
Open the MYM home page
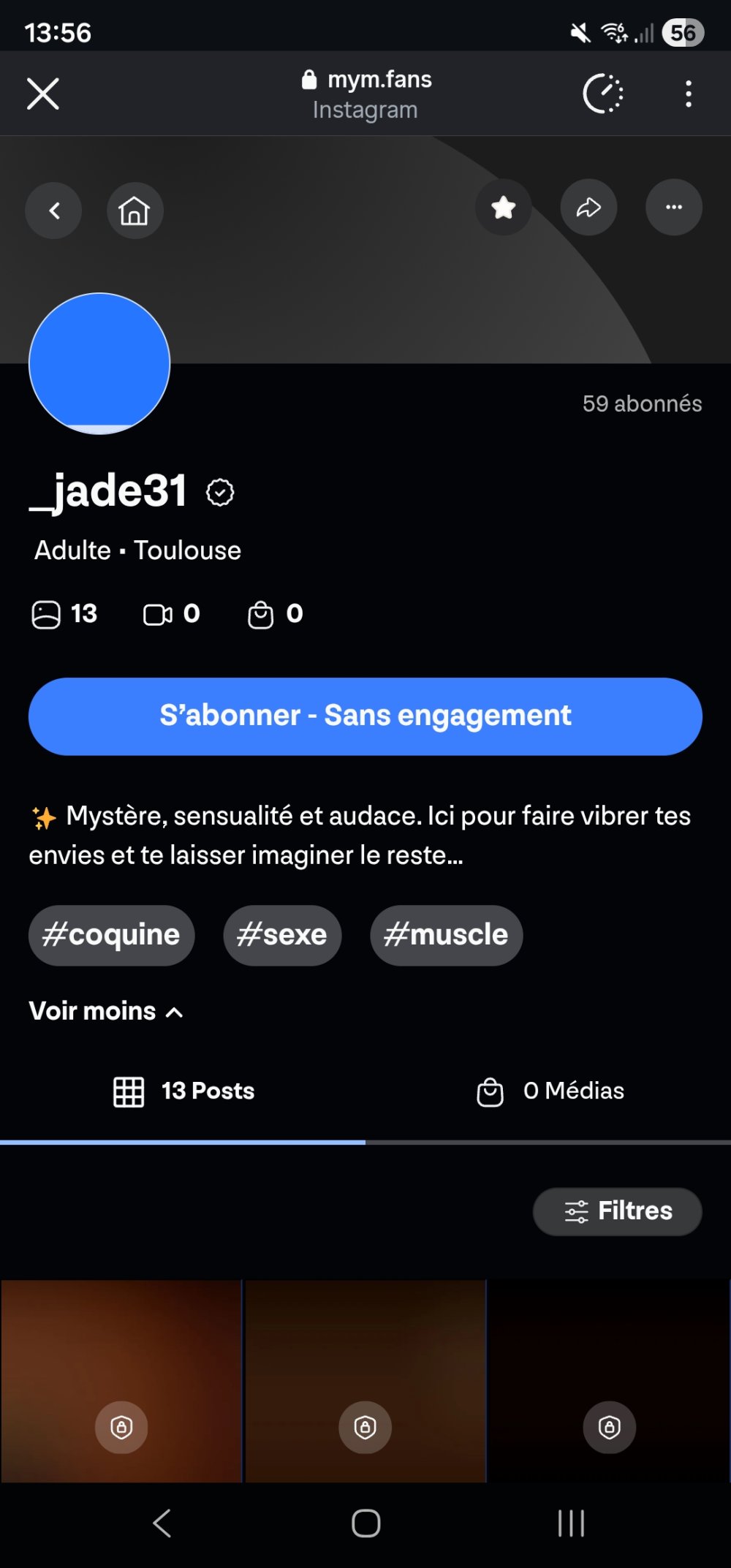[x=135, y=211]
